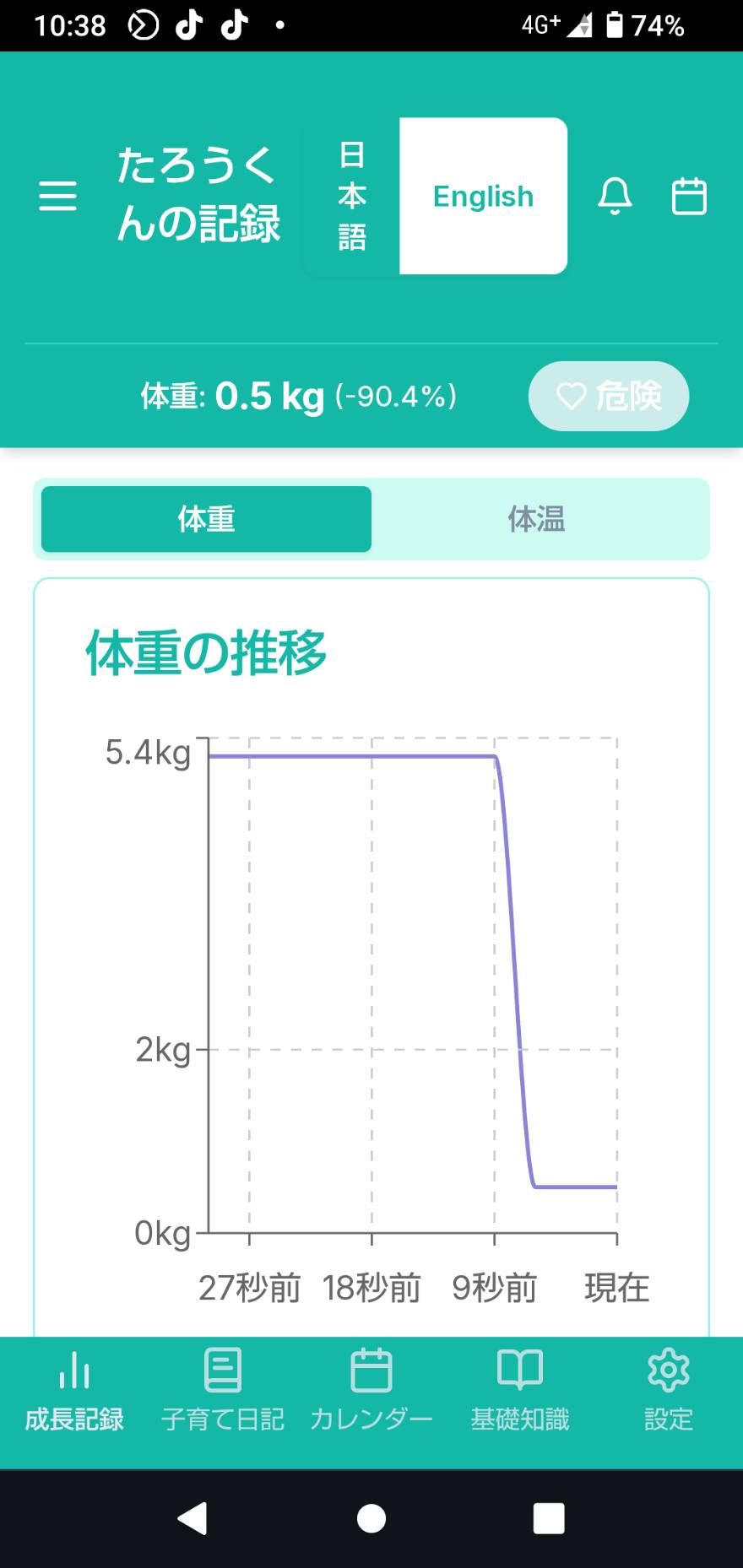Go to the system home screen
Screen dimensions: 743x1568
[x=371, y=1518]
